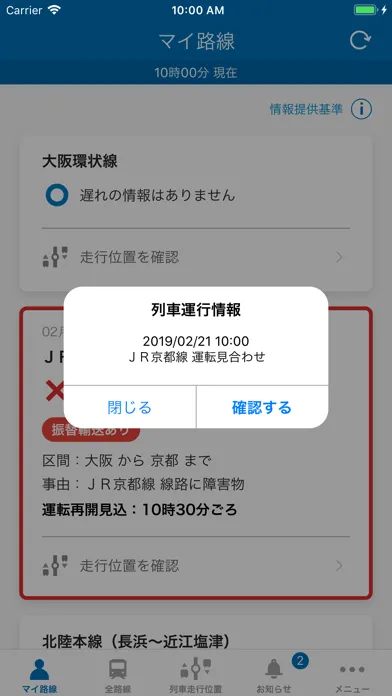Open the 情報提供基準 info link
The image size is (392, 696).
click(x=321, y=109)
